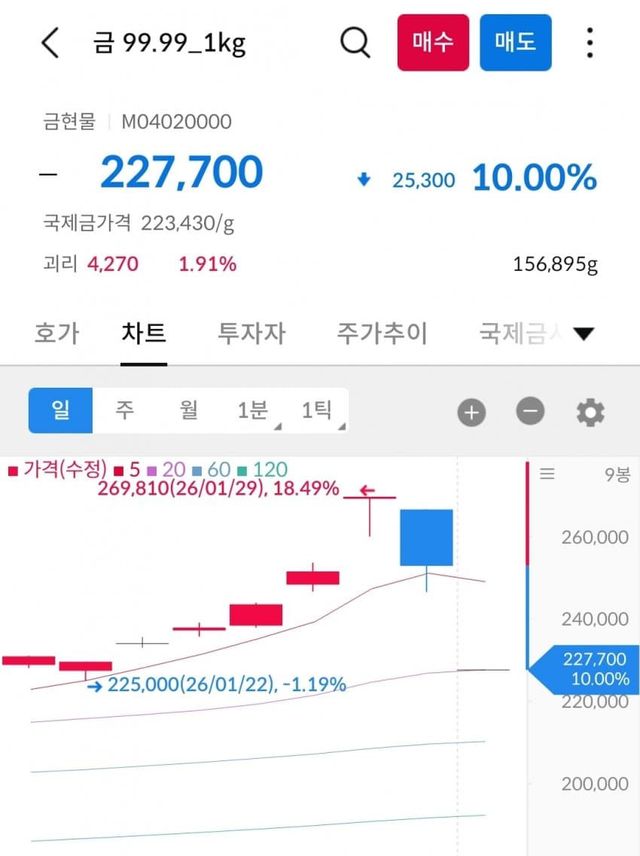Switch to the 호가 tab
The width and height of the screenshot is (640, 856).
tap(56, 333)
